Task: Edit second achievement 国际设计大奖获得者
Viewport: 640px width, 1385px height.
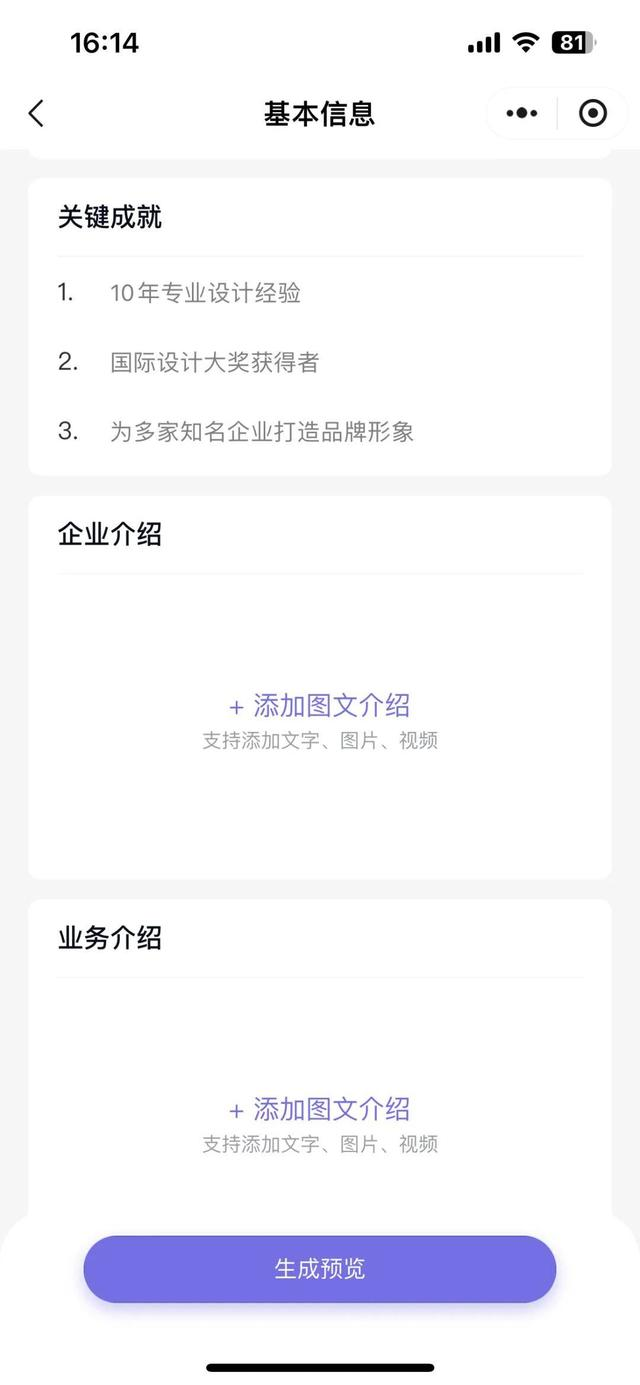Action: [x=215, y=362]
